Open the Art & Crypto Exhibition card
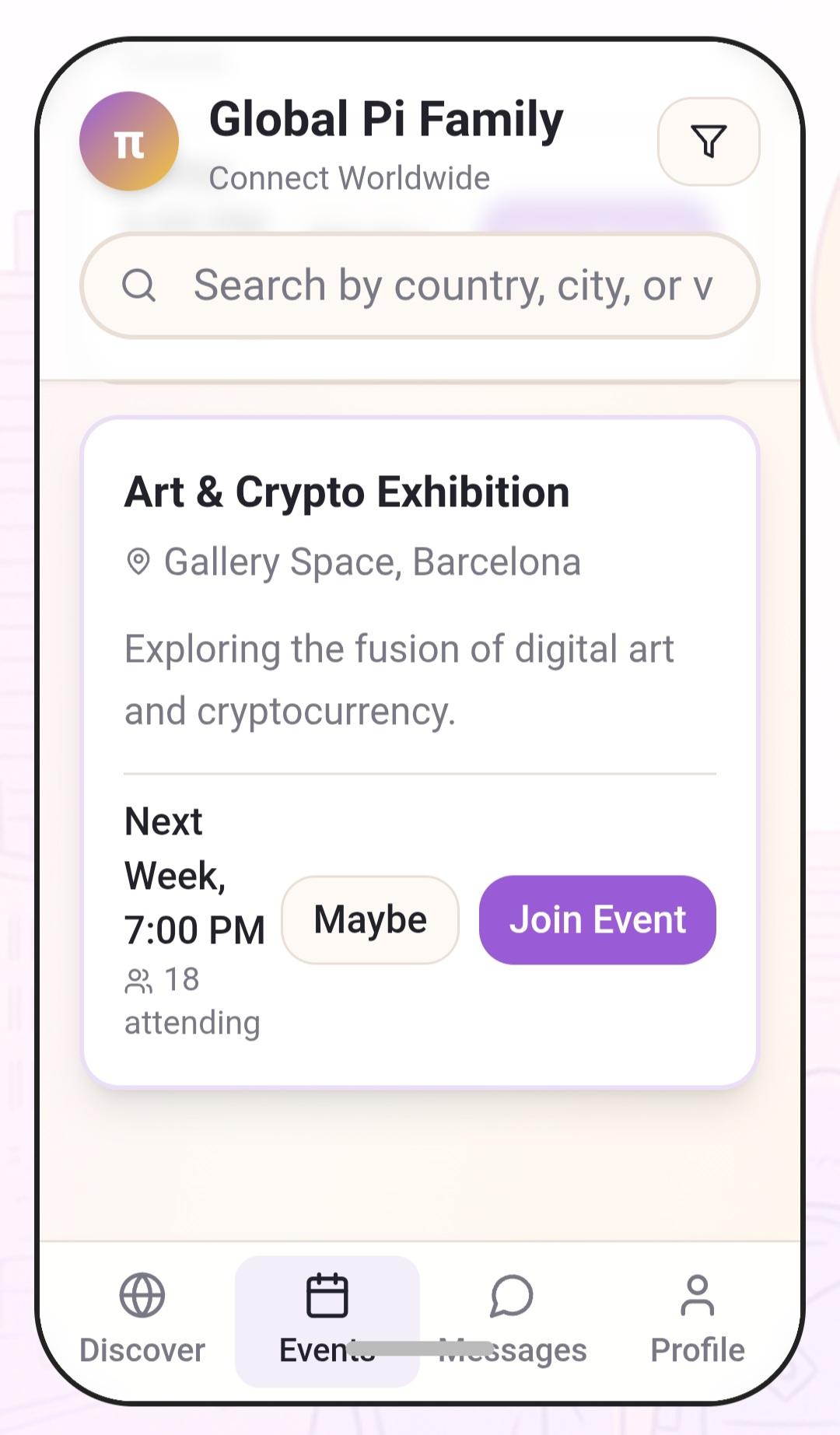This screenshot has height=1435, width=840. click(x=420, y=752)
